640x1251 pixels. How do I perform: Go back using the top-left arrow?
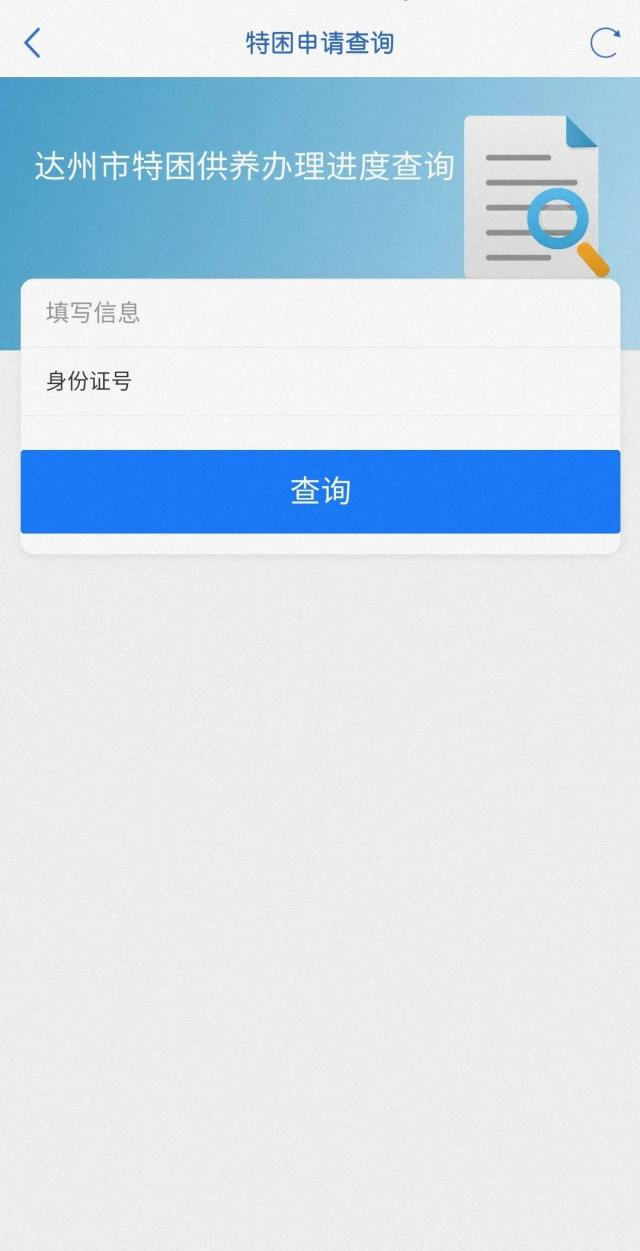tap(32, 43)
